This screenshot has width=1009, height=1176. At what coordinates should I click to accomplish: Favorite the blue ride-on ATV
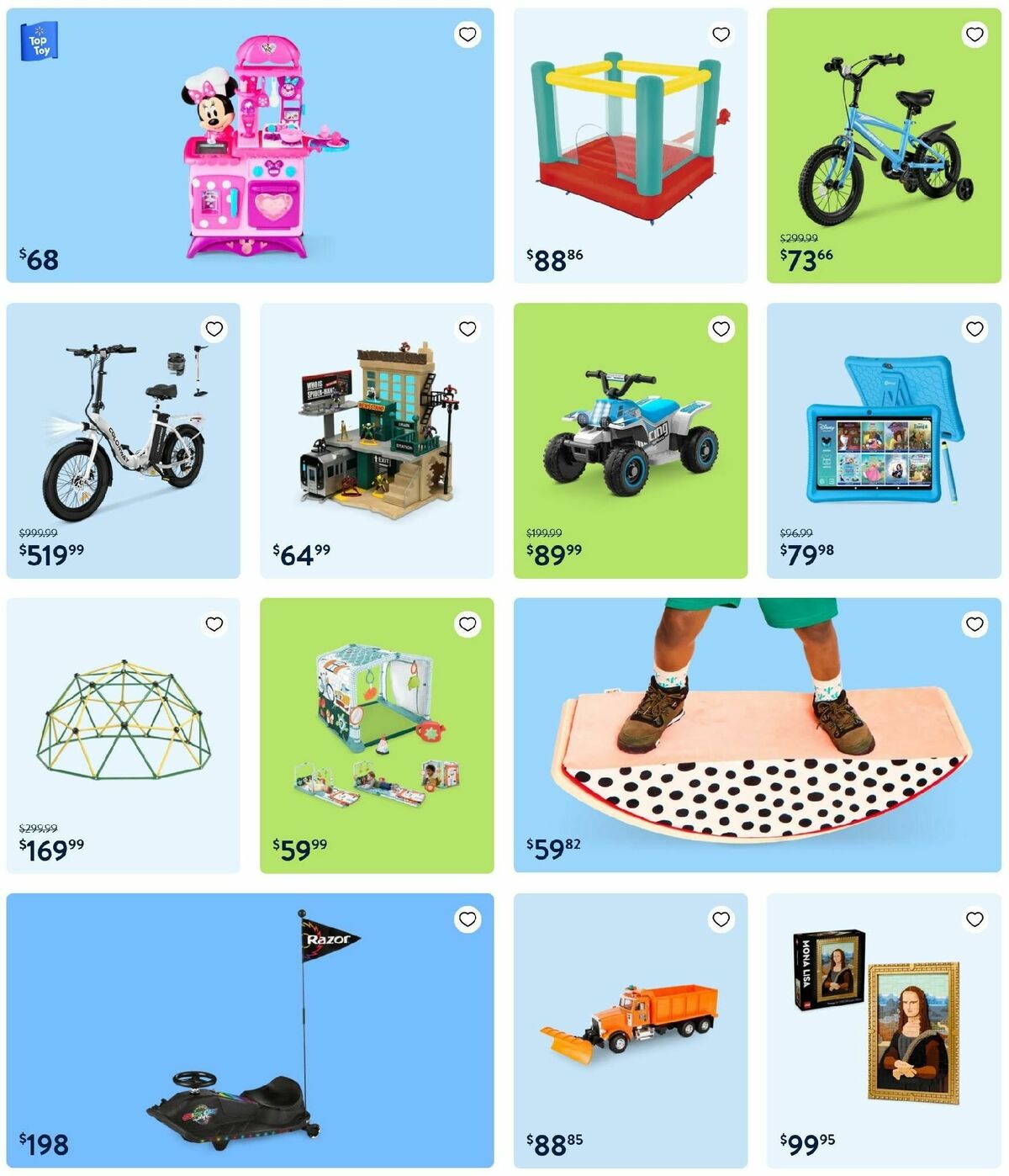(721, 331)
